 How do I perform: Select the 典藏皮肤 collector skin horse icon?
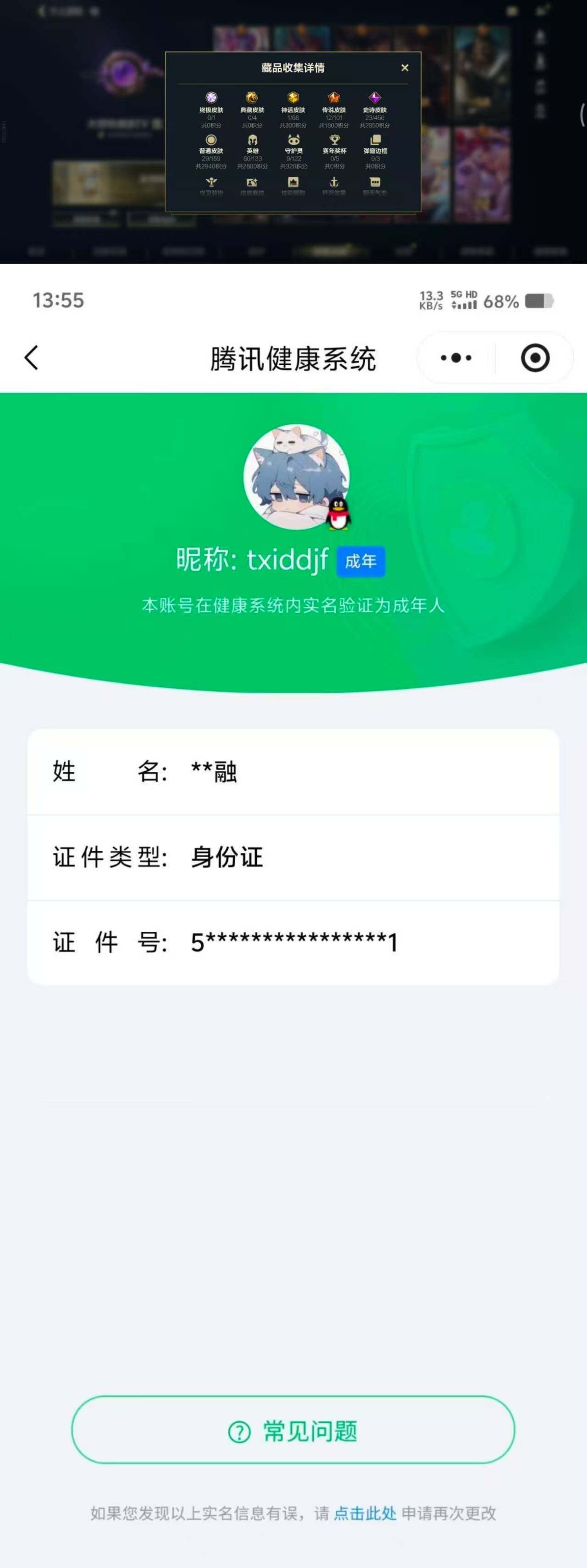(x=252, y=99)
